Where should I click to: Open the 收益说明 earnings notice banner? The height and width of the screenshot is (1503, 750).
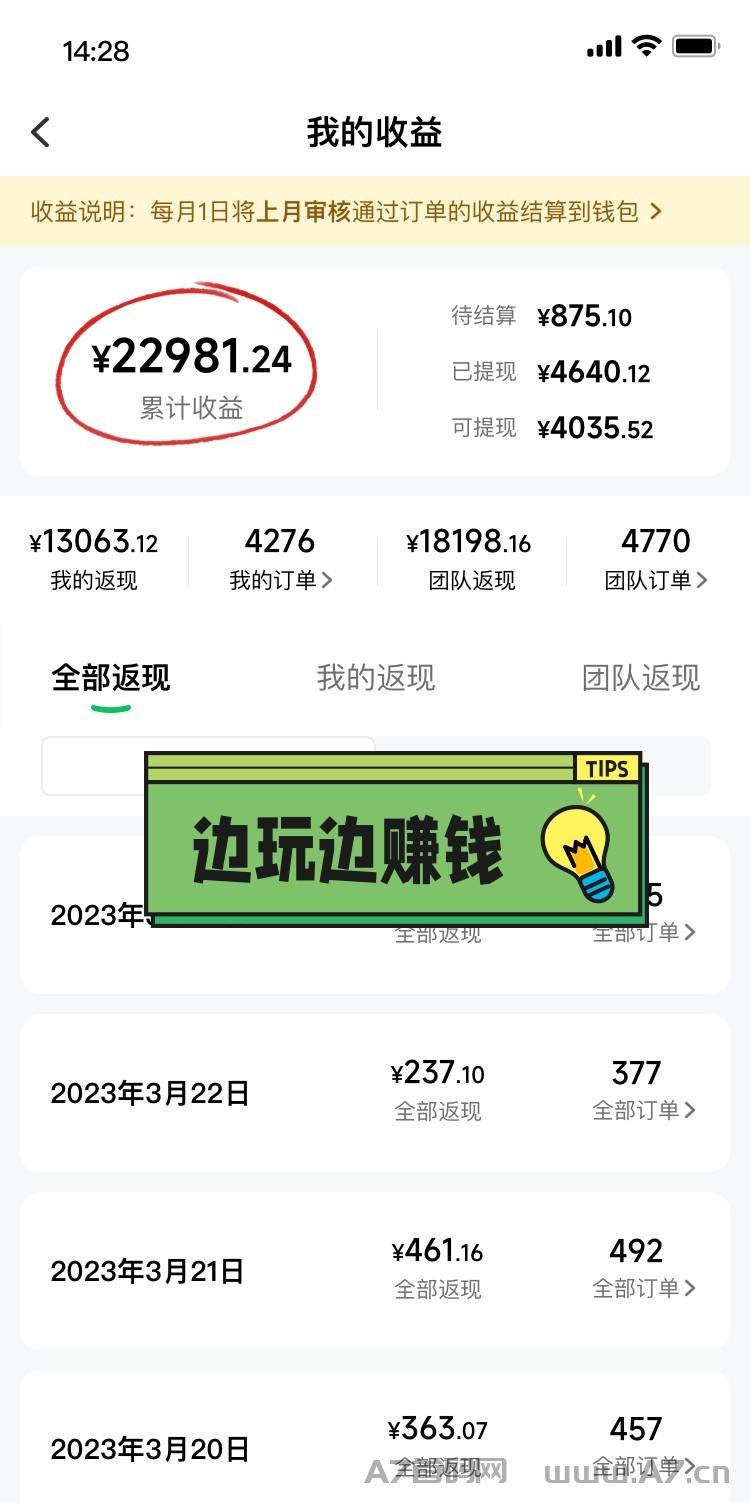pyautogui.click(x=374, y=211)
